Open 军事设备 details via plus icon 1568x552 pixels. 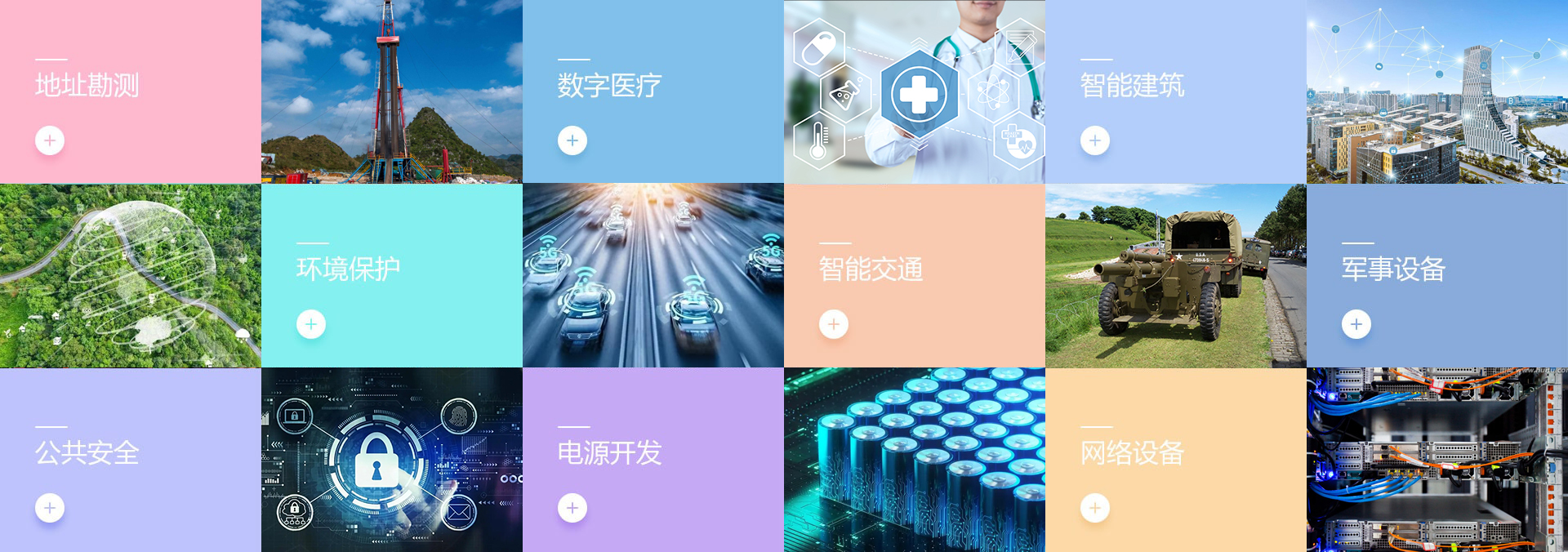tap(1356, 324)
